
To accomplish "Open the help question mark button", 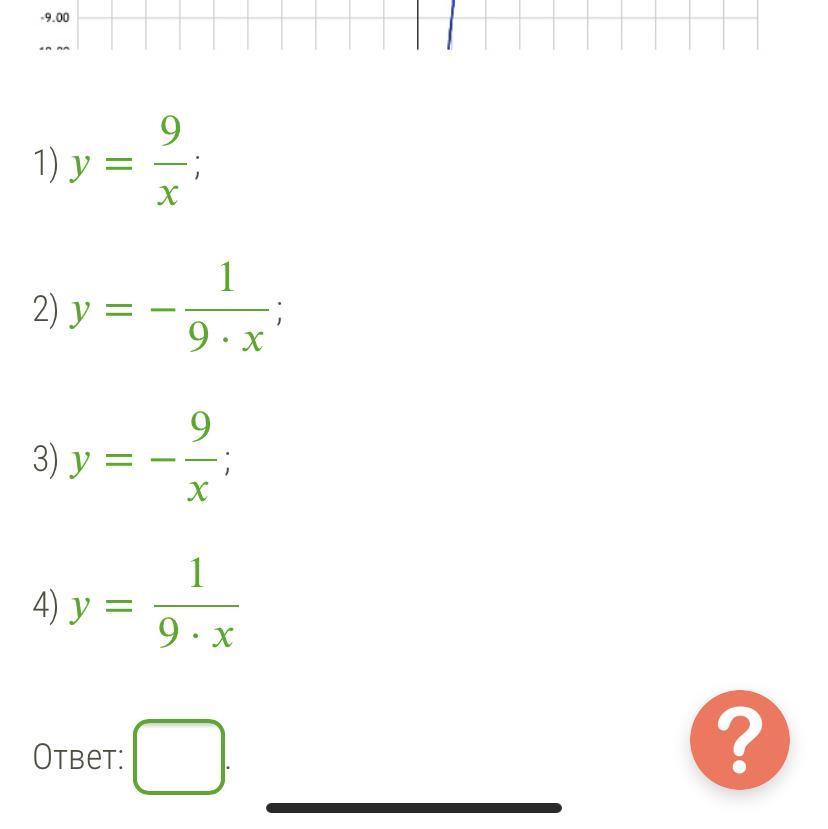I will coord(739,740).
